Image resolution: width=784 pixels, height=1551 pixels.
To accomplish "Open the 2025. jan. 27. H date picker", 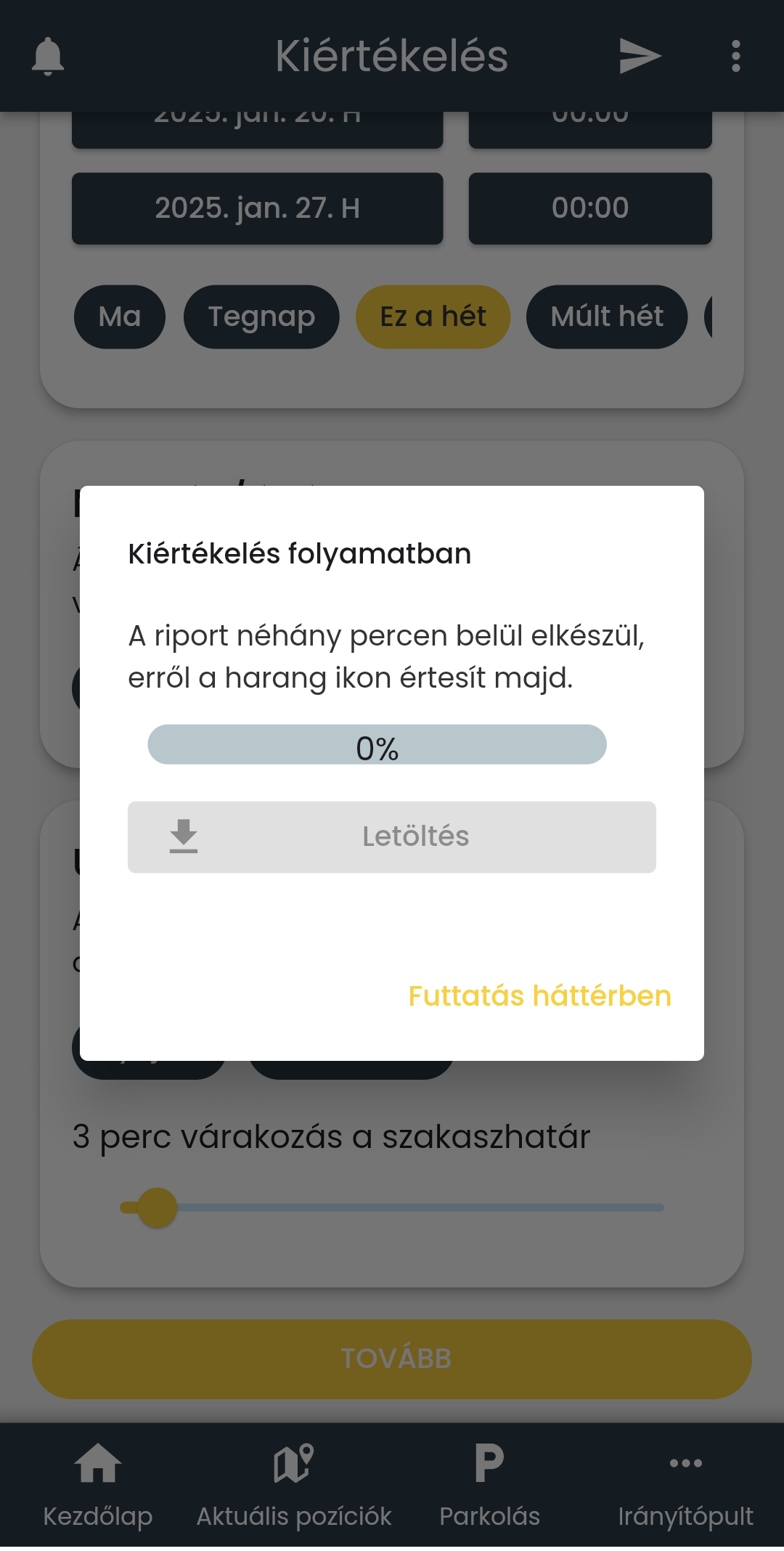I will click(257, 208).
